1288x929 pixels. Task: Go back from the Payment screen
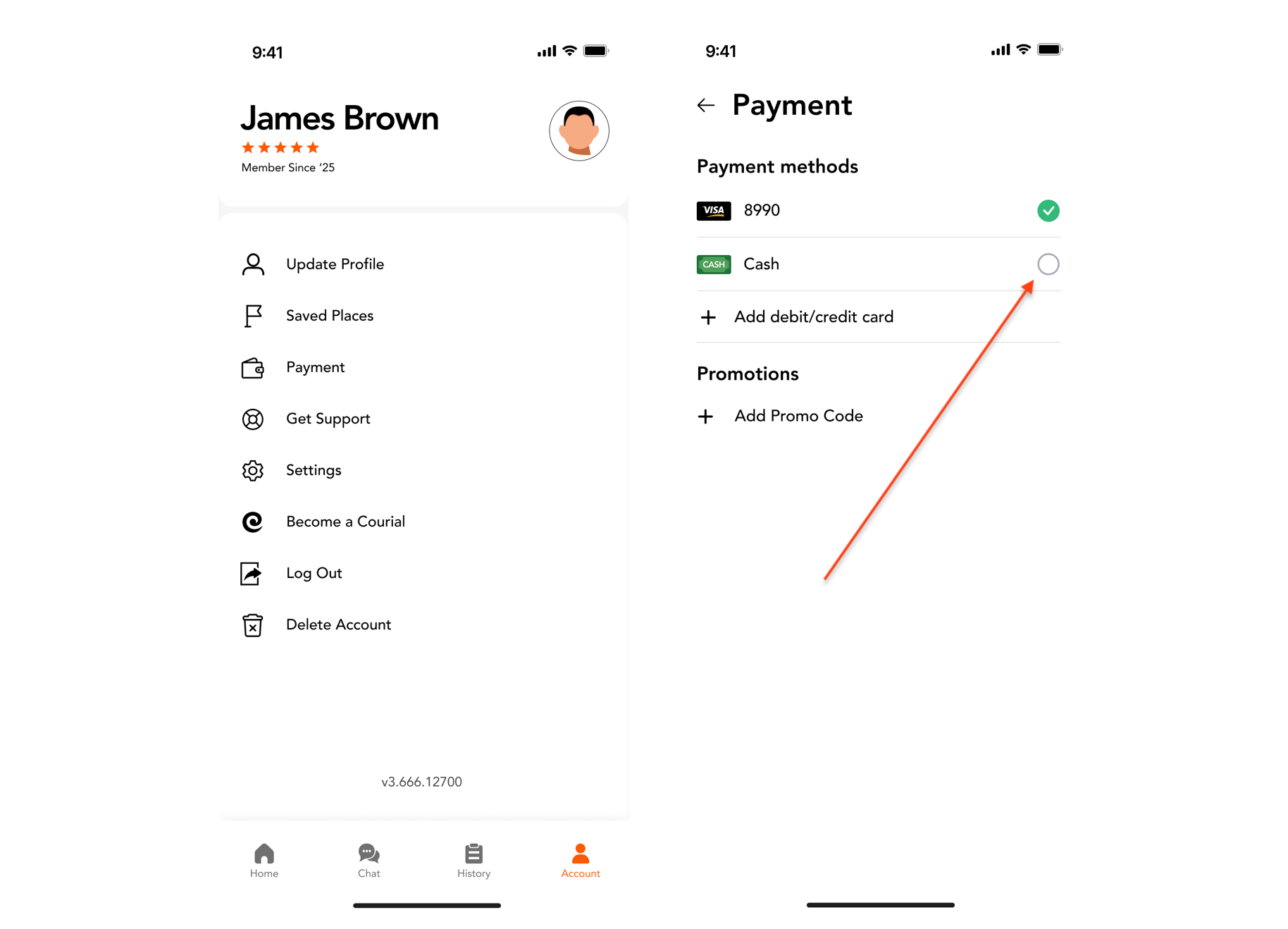pyautogui.click(x=706, y=106)
